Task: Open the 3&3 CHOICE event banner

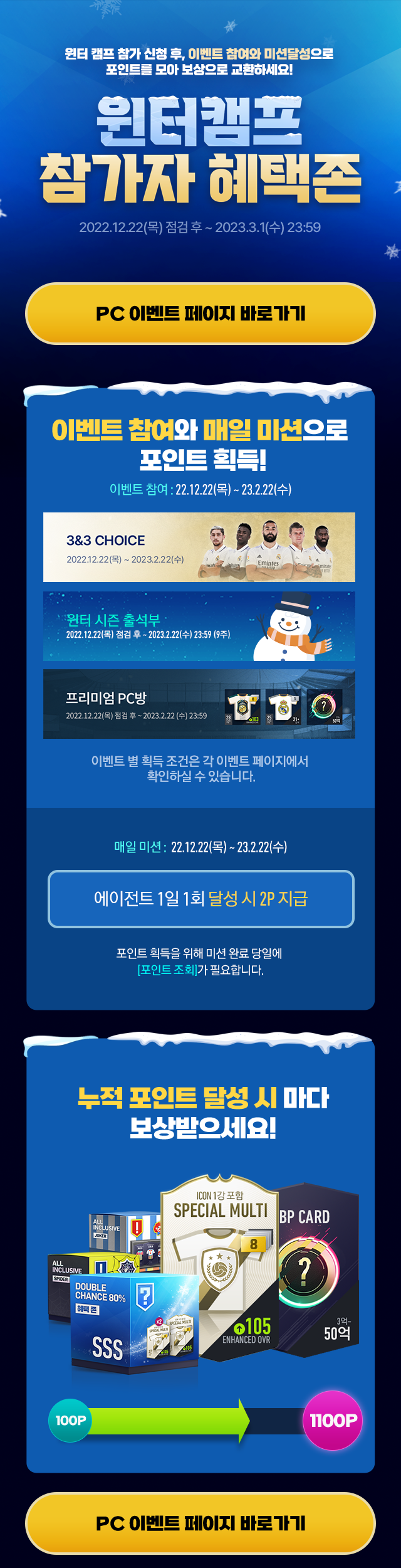Action: [199, 547]
